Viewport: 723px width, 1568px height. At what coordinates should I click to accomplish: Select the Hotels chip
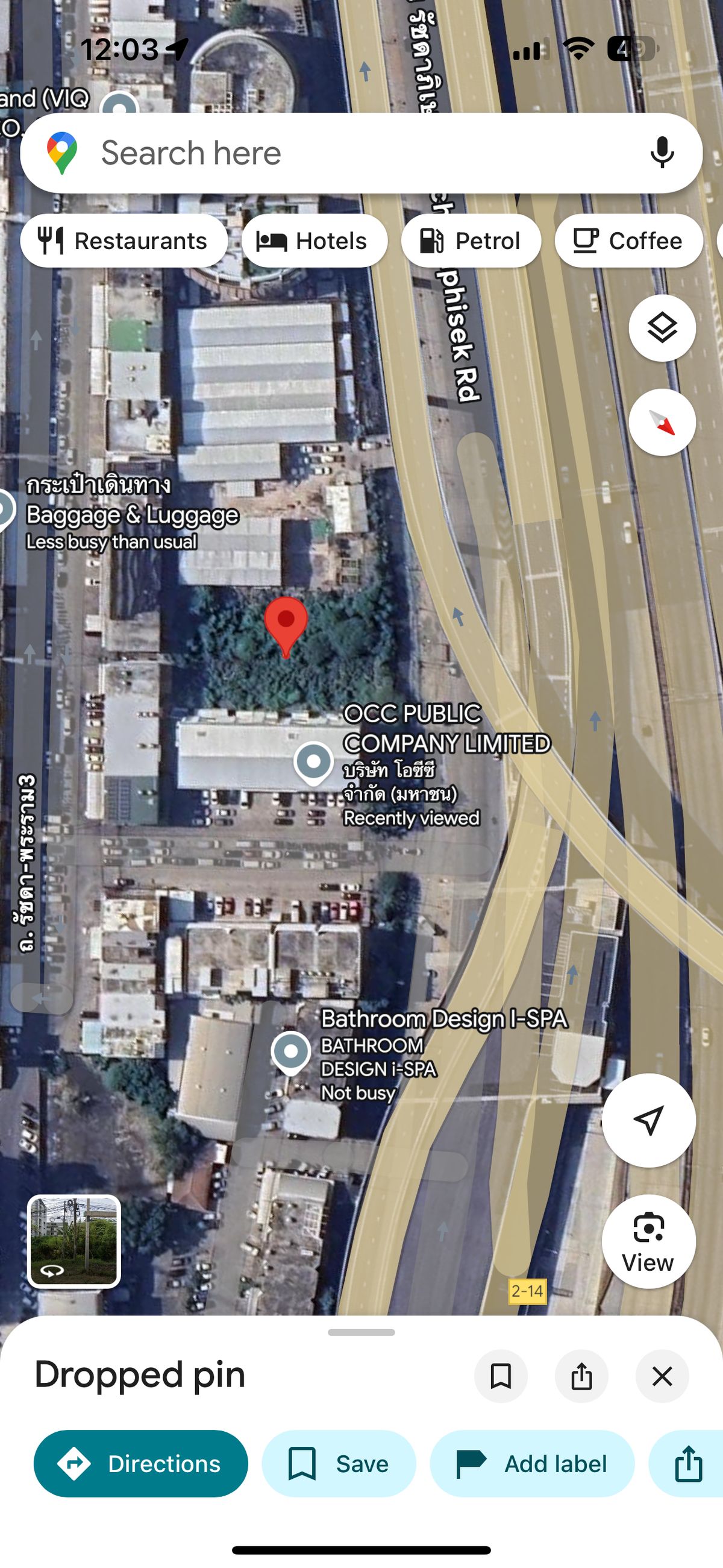(314, 241)
